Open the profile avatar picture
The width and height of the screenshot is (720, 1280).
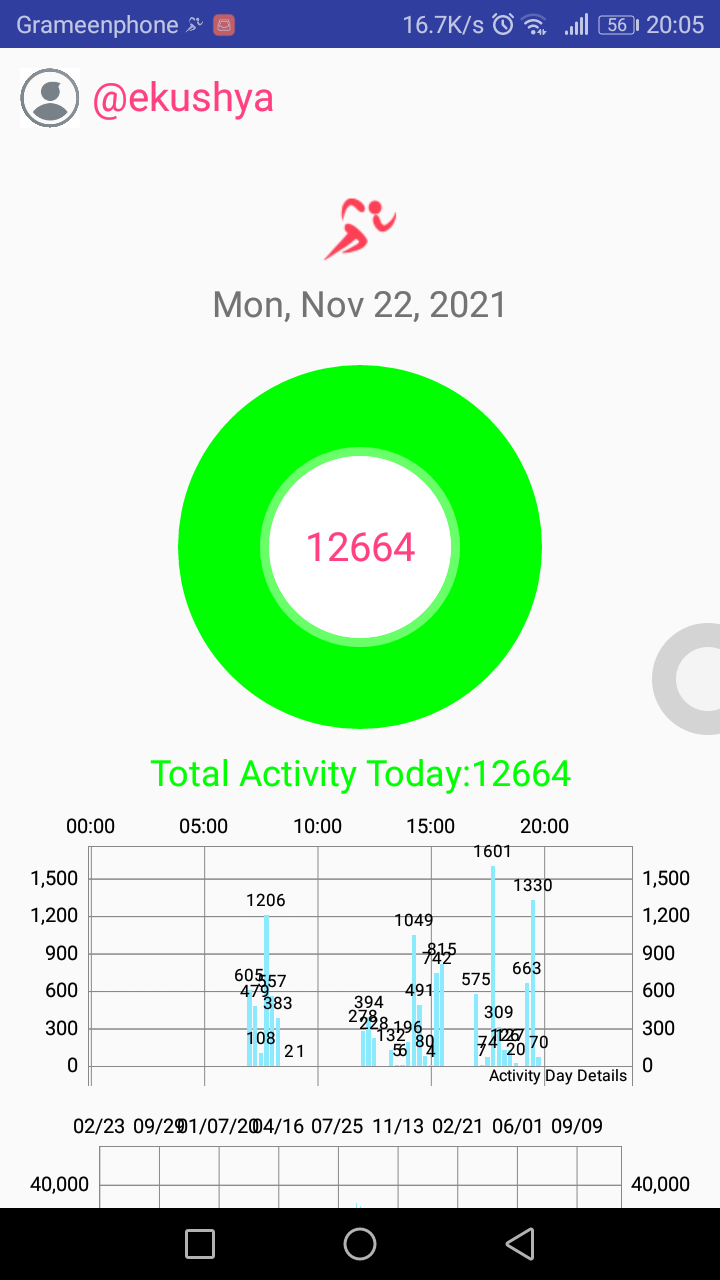49,98
